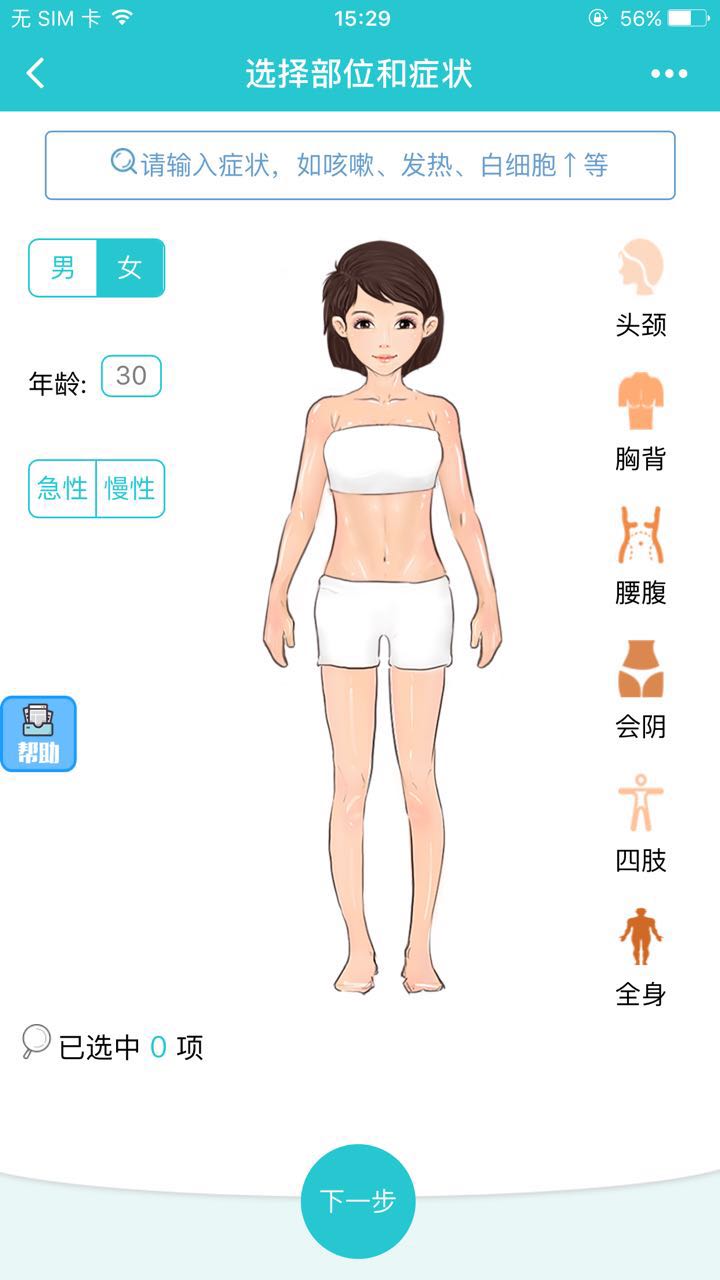Viewport: 720px width, 1280px height.
Task: Tap the symptom search input field
Action: 360,165
